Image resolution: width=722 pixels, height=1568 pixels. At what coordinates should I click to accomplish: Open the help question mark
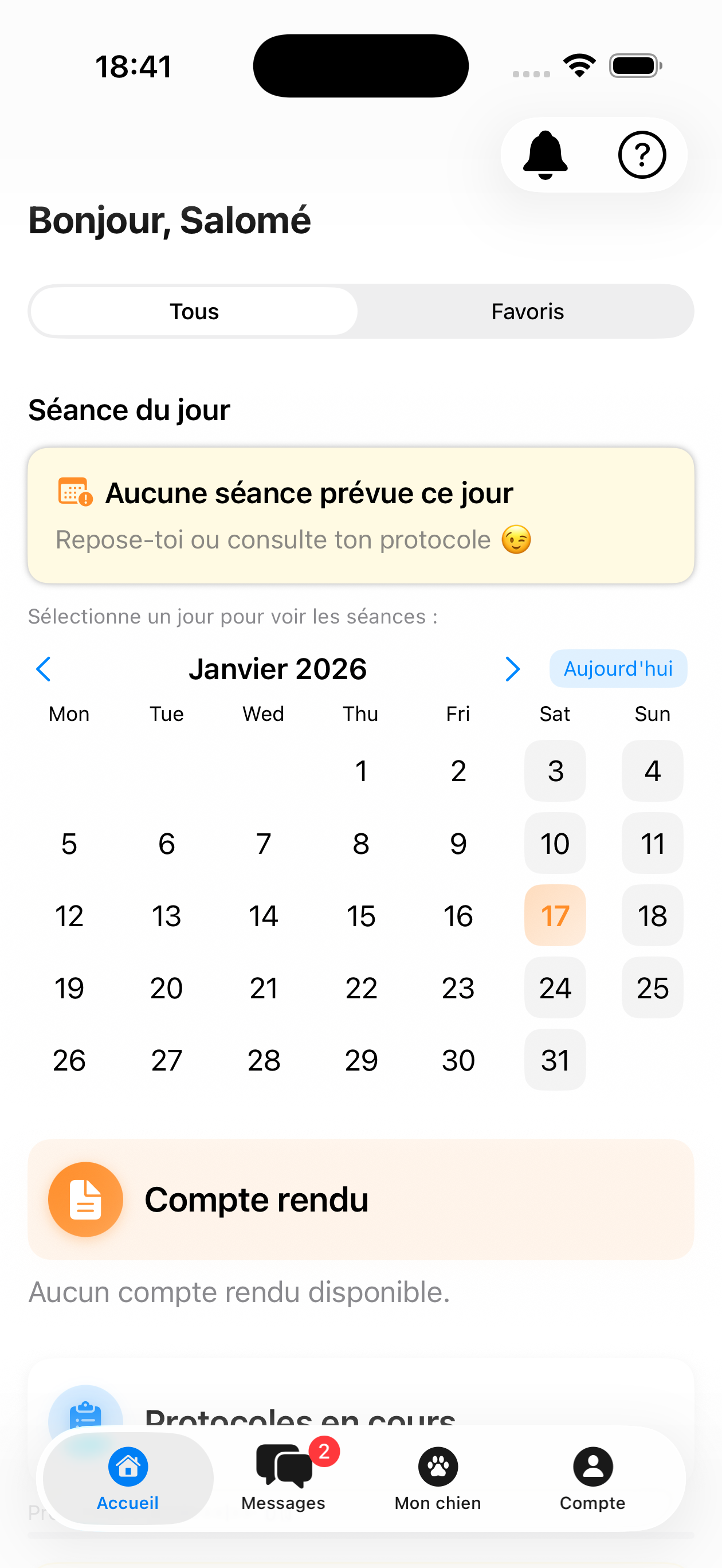pyautogui.click(x=642, y=155)
